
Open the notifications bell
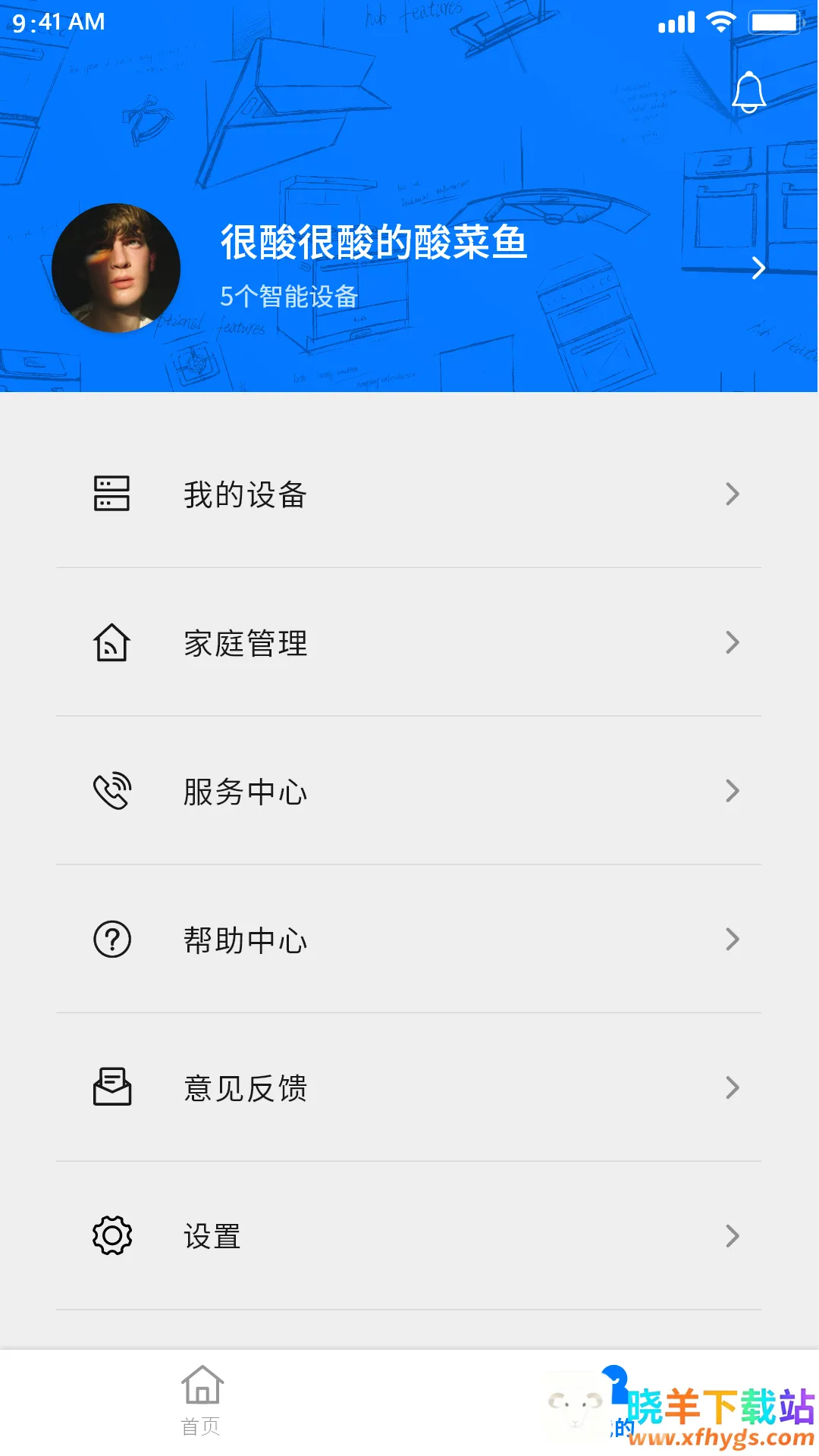click(x=748, y=93)
